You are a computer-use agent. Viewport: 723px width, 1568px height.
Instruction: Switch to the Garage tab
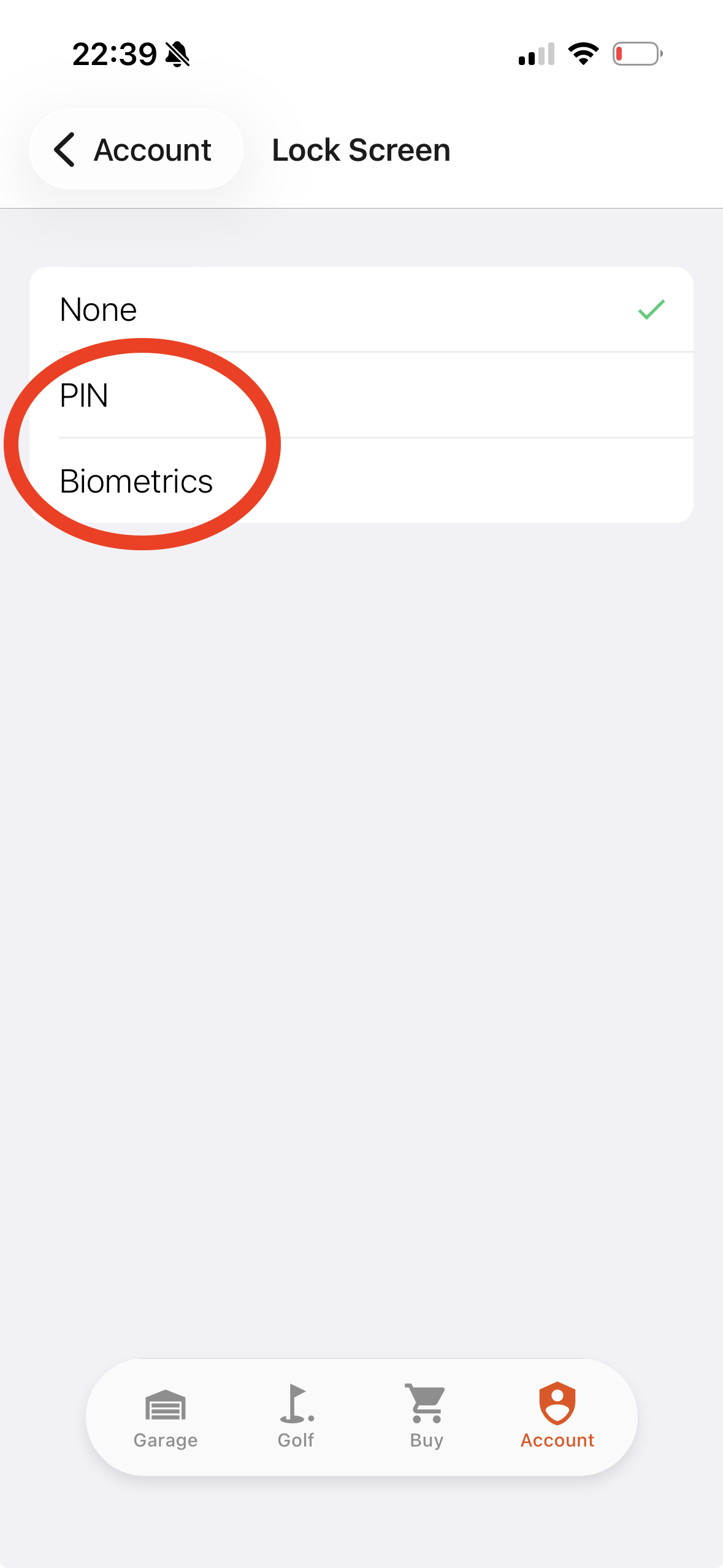click(x=166, y=1416)
